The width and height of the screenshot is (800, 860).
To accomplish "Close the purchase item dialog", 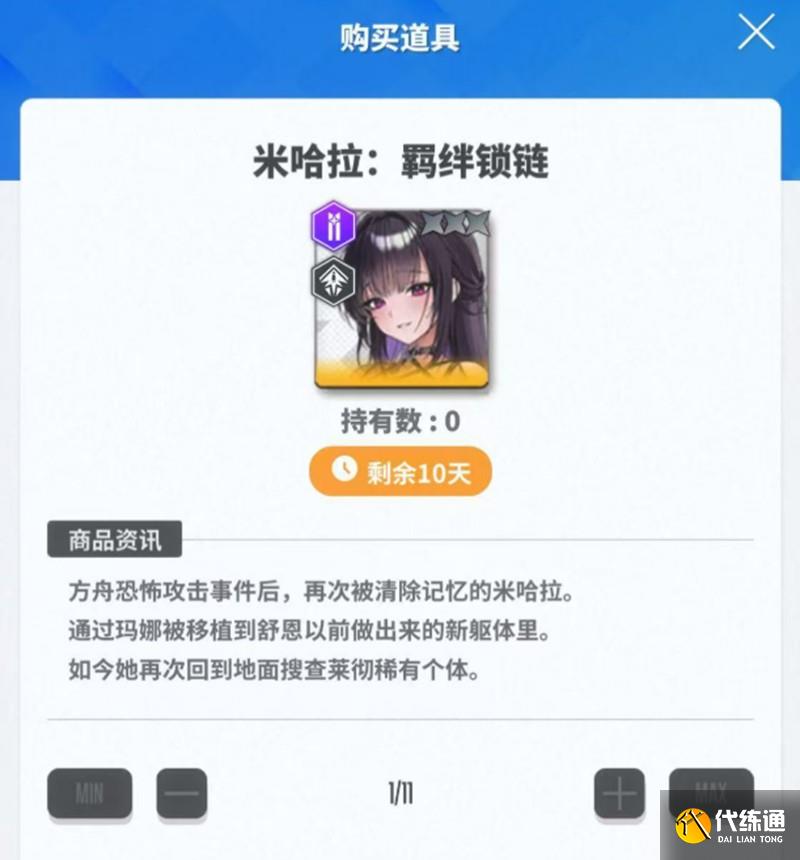I will [x=756, y=33].
